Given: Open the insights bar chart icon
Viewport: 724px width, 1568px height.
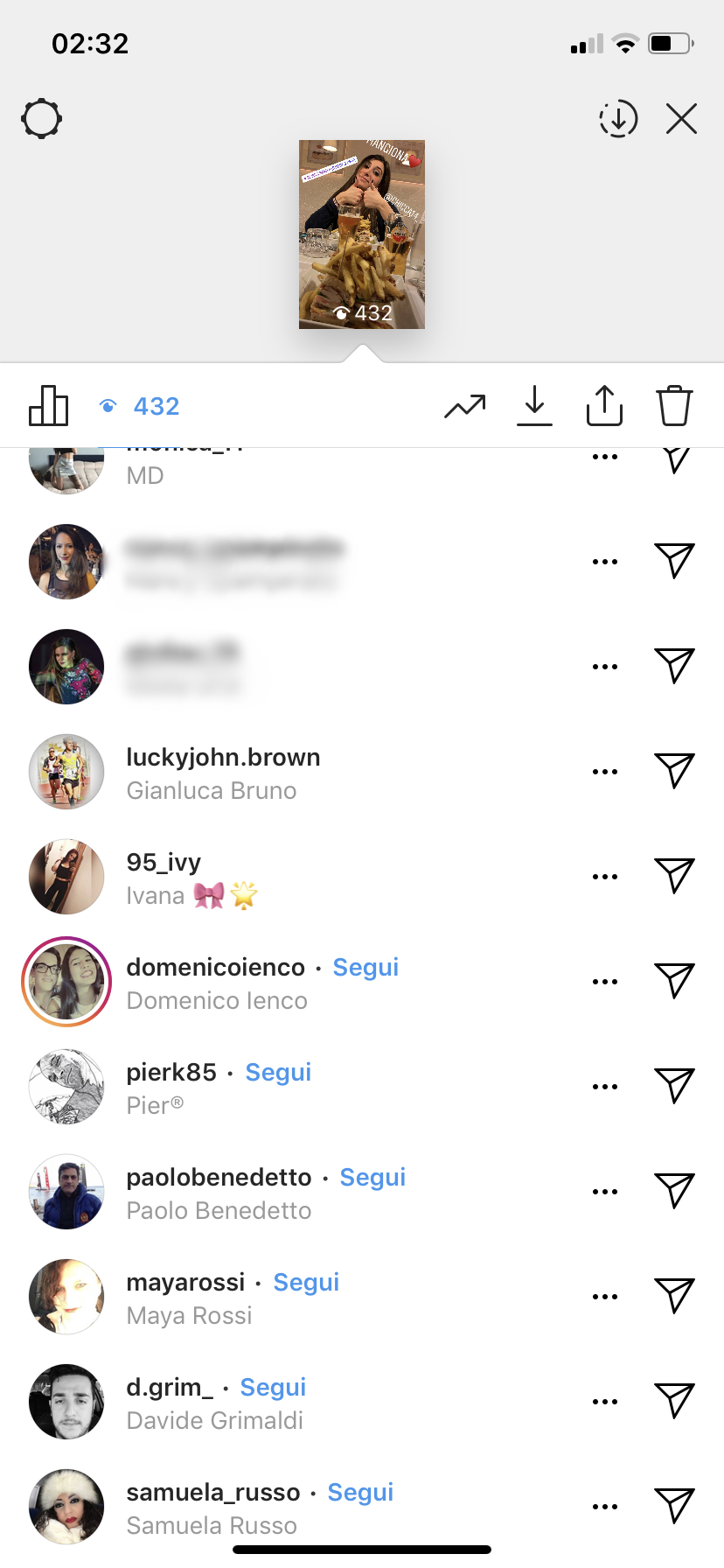Looking at the screenshot, I should (49, 406).
